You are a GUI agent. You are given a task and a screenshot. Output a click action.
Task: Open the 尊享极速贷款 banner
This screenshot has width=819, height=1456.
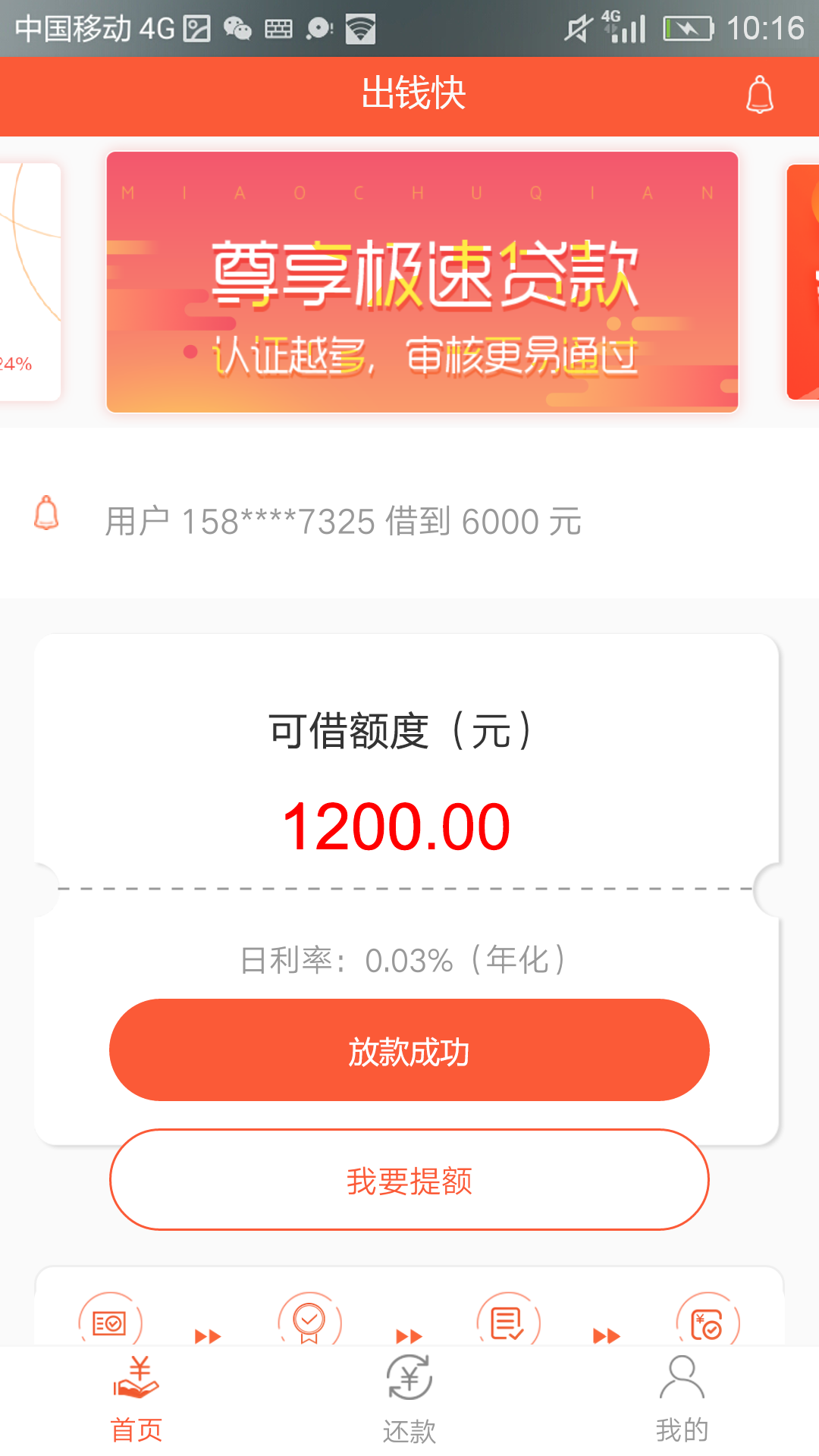(422, 282)
